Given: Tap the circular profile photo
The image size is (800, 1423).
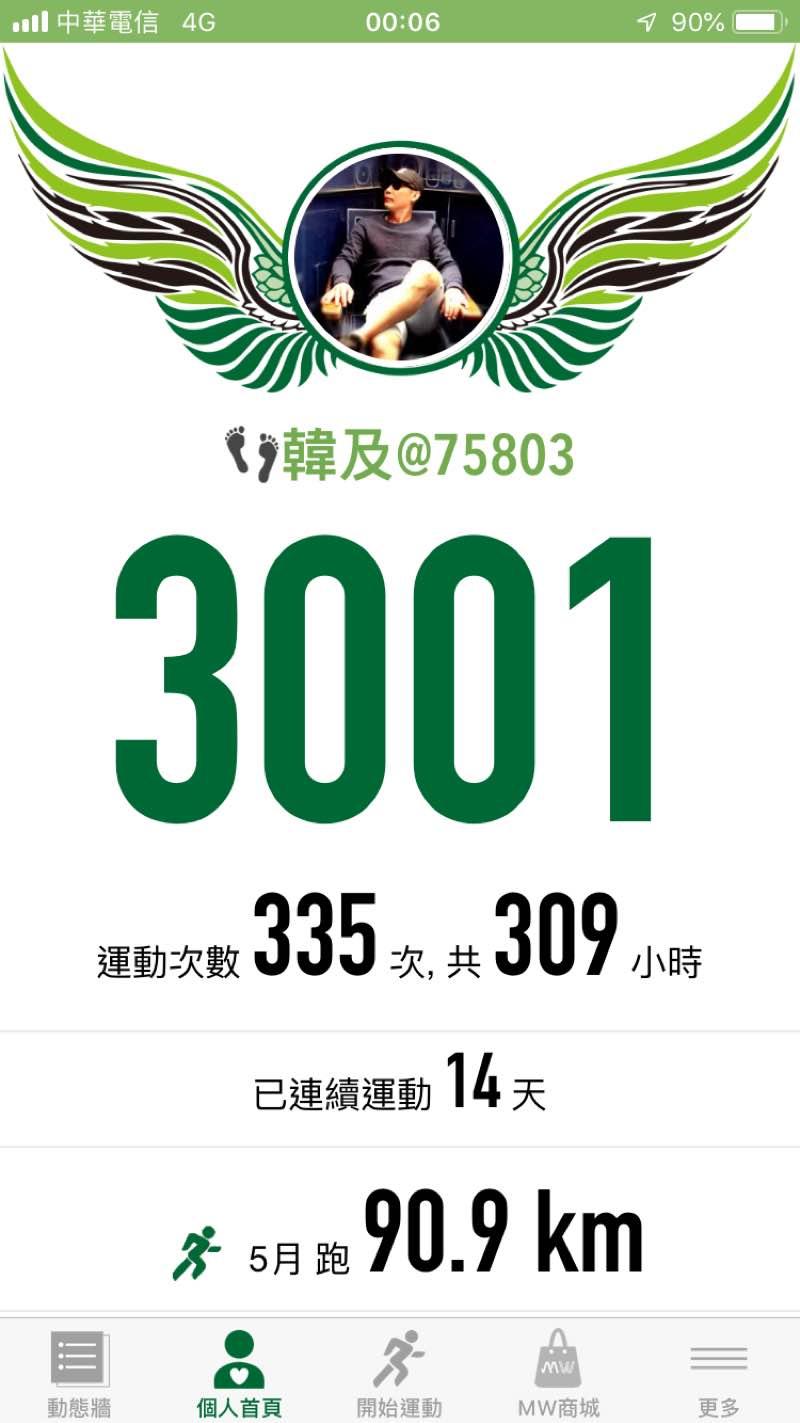Looking at the screenshot, I should click(400, 258).
